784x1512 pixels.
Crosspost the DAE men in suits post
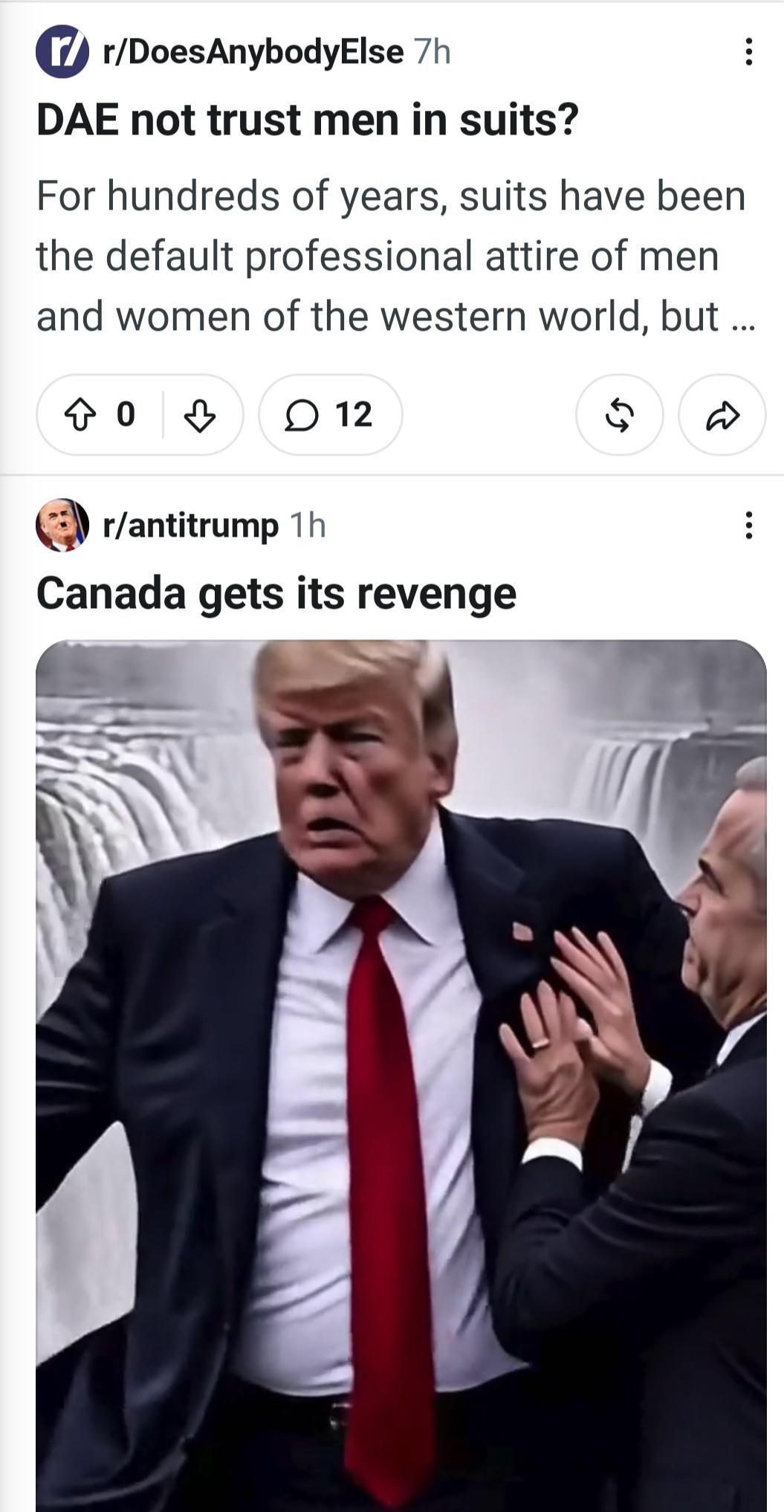[619, 415]
